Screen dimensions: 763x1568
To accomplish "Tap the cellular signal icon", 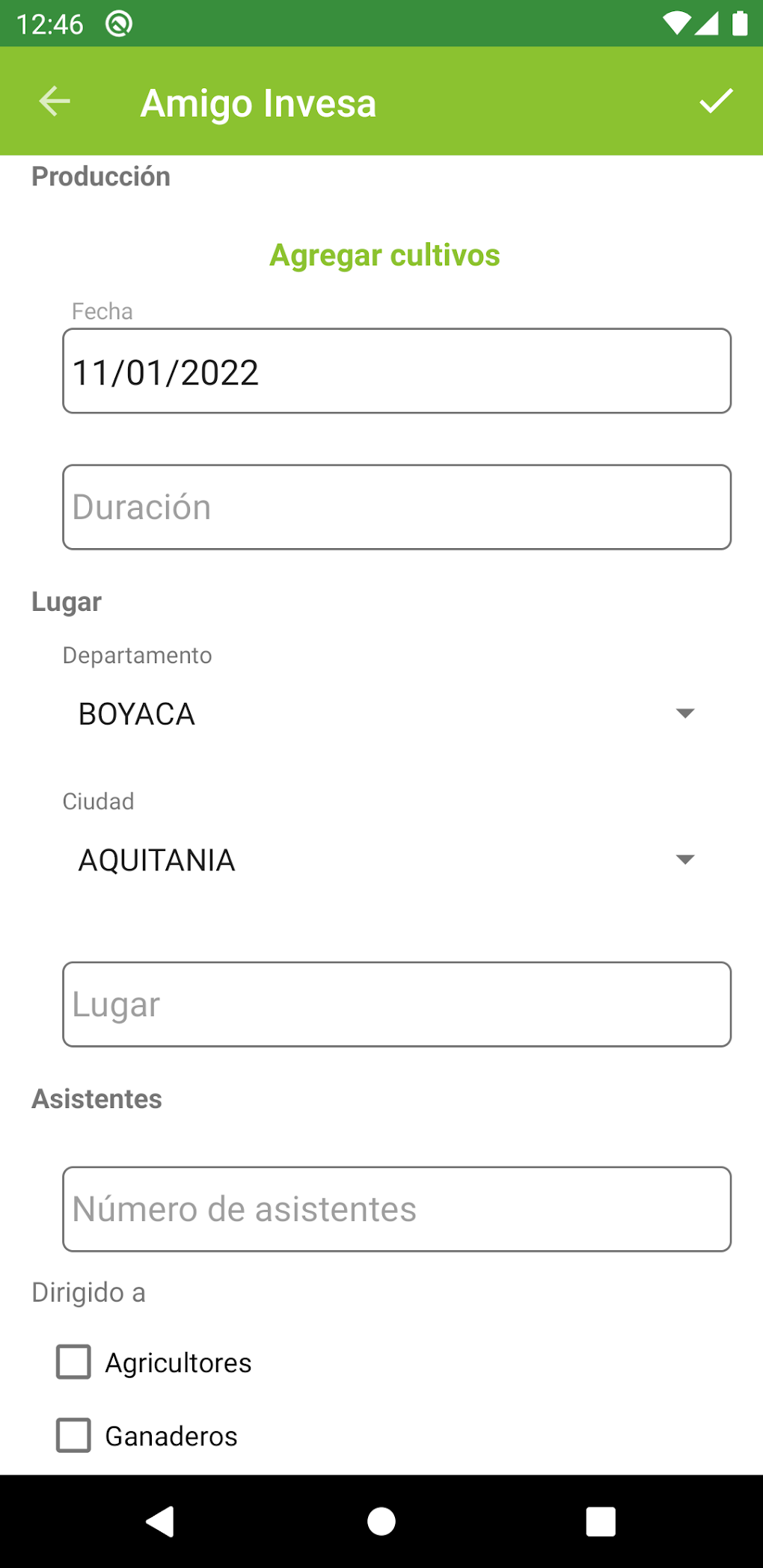I will [707, 24].
